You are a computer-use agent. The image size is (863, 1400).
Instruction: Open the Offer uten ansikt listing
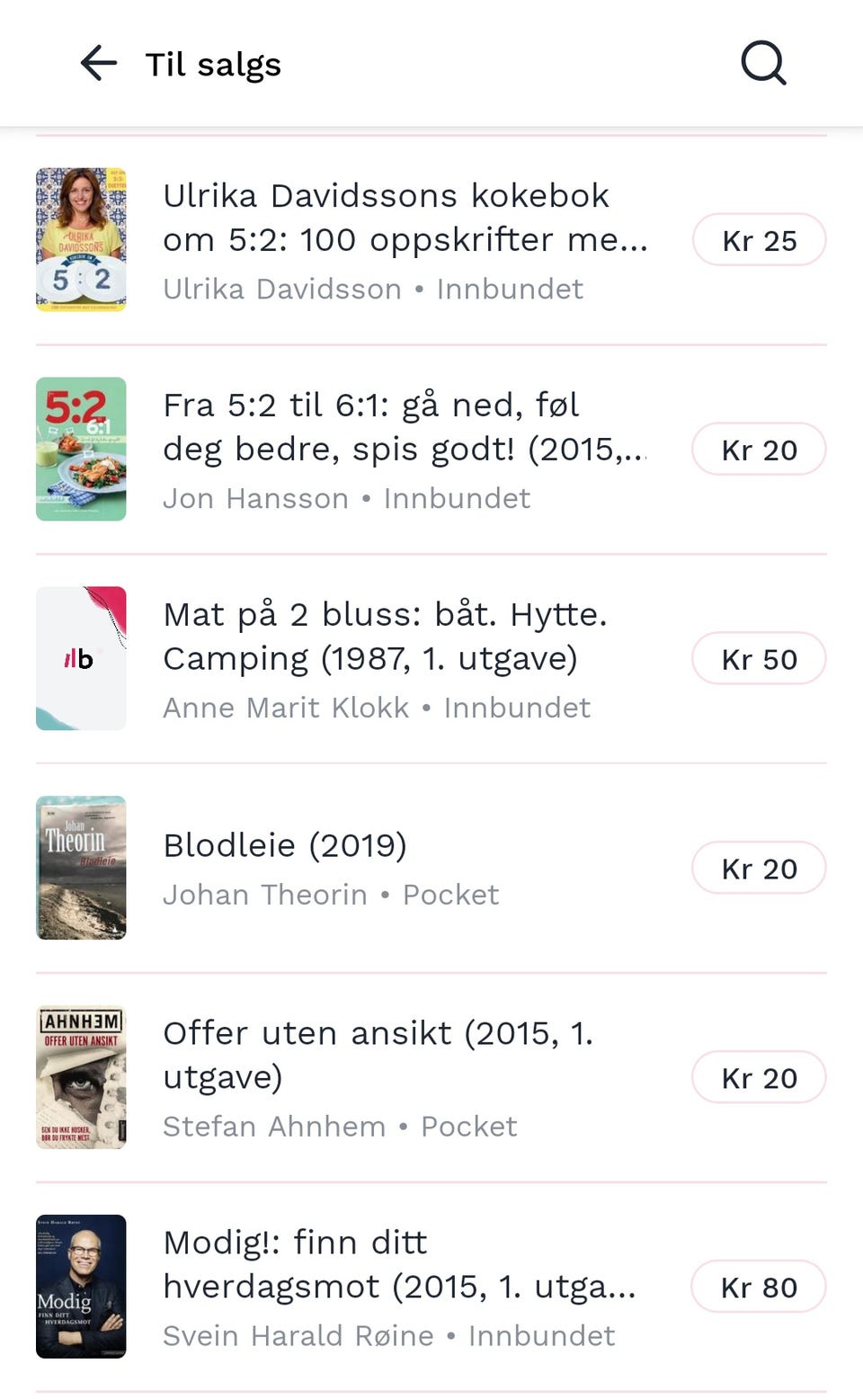click(x=378, y=1055)
